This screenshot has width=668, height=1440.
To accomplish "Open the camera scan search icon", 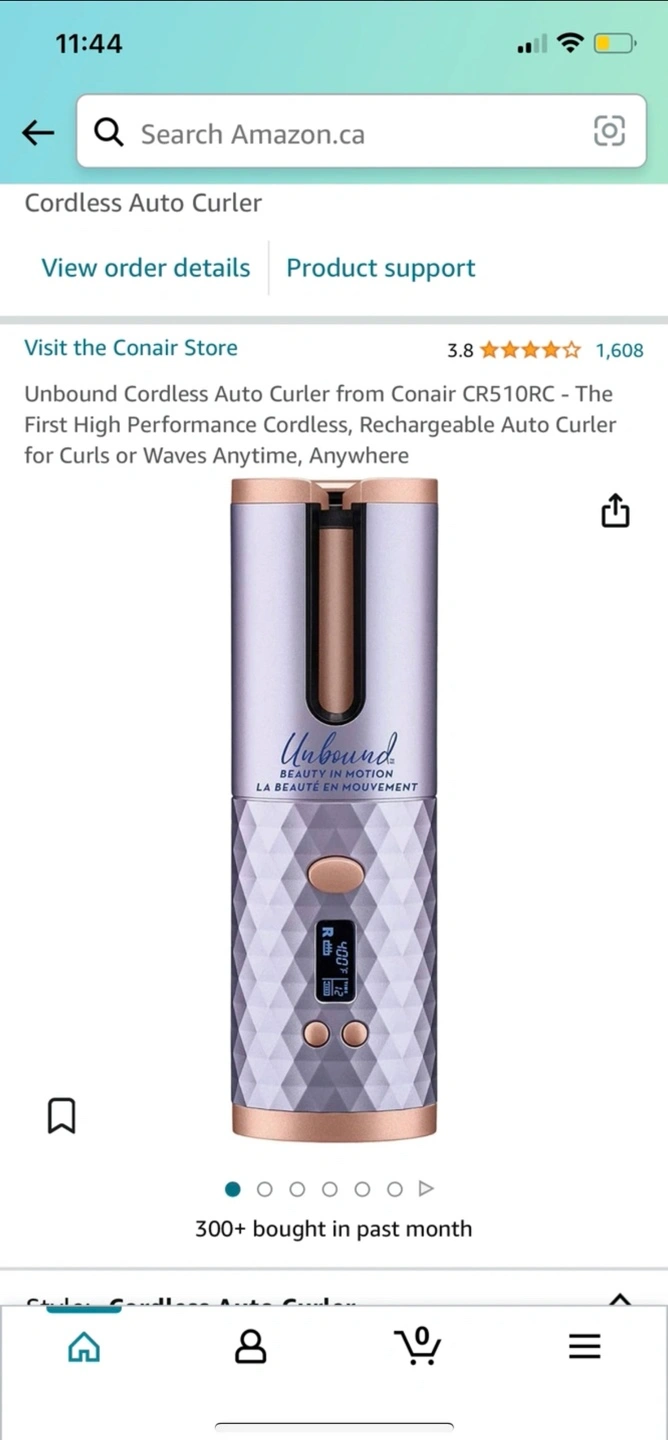I will [x=609, y=131].
